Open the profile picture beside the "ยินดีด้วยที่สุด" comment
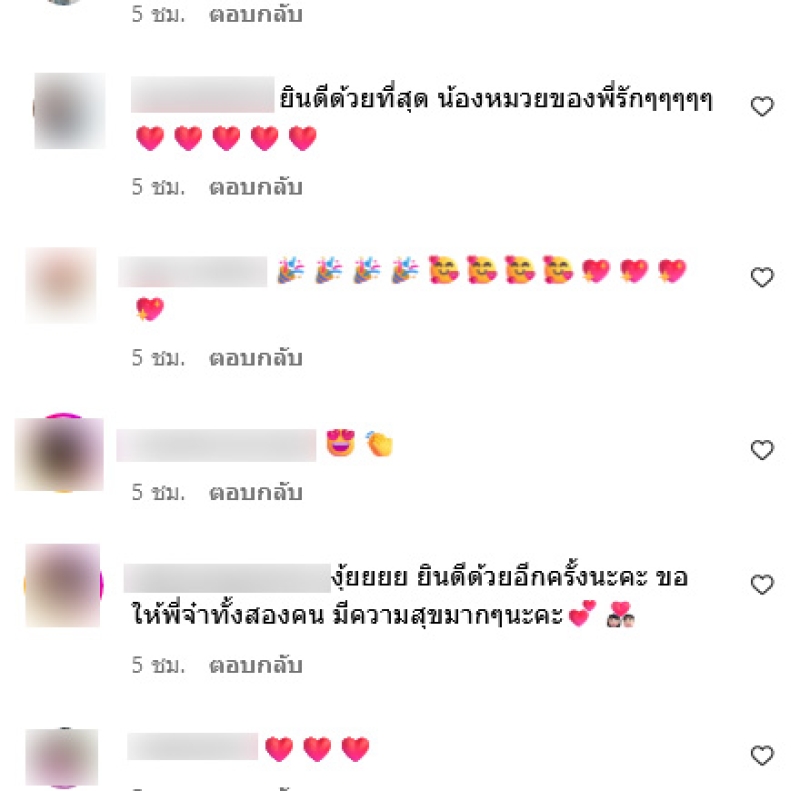800x791 pixels. [x=69, y=110]
